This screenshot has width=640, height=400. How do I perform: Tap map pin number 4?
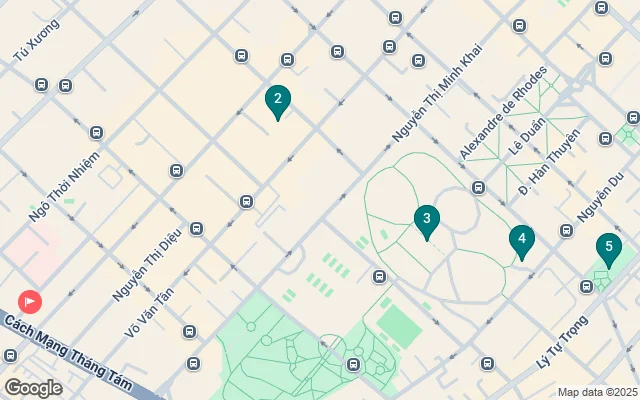[521, 240]
